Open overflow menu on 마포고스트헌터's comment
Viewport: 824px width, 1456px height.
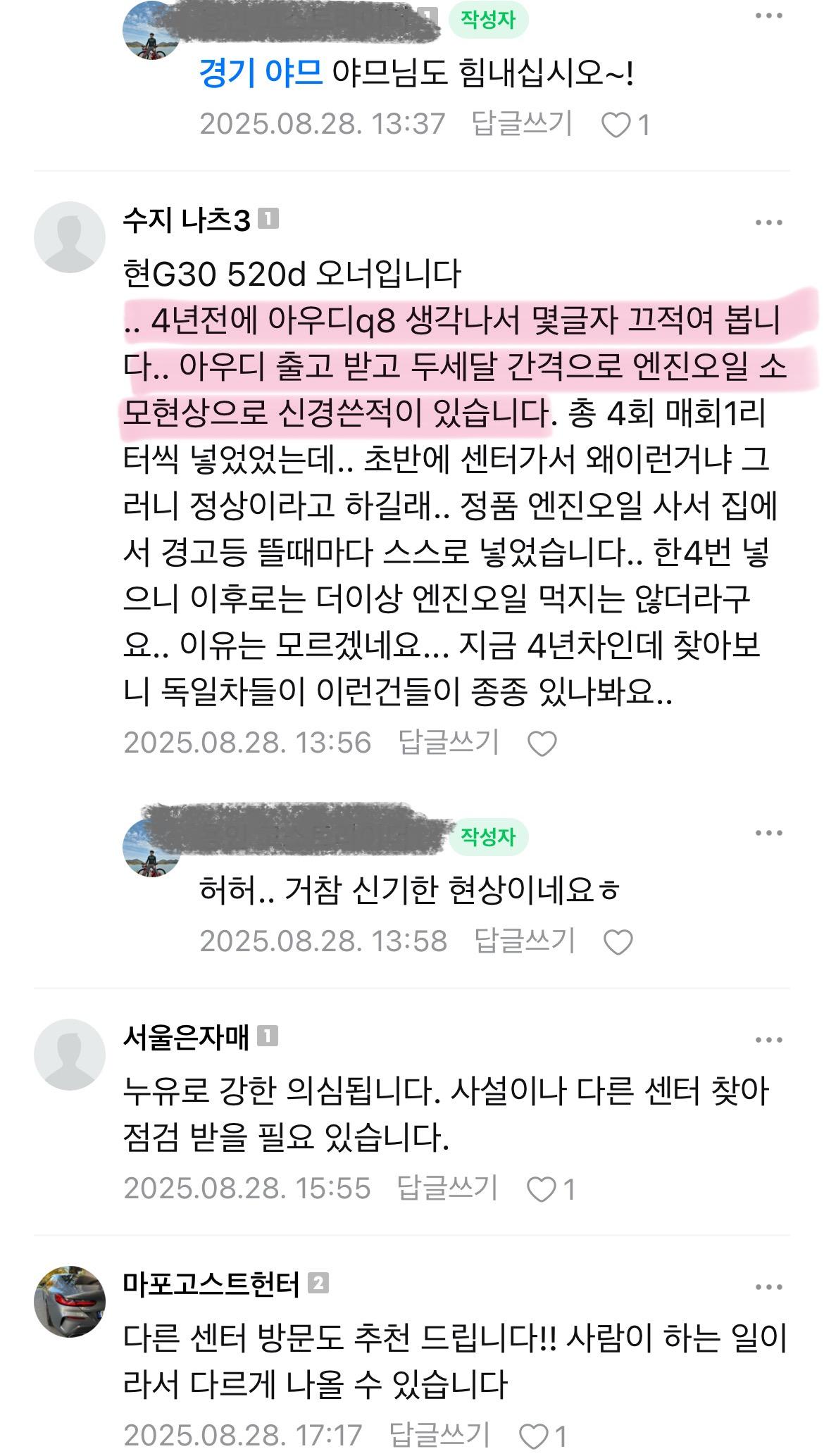[x=768, y=1287]
